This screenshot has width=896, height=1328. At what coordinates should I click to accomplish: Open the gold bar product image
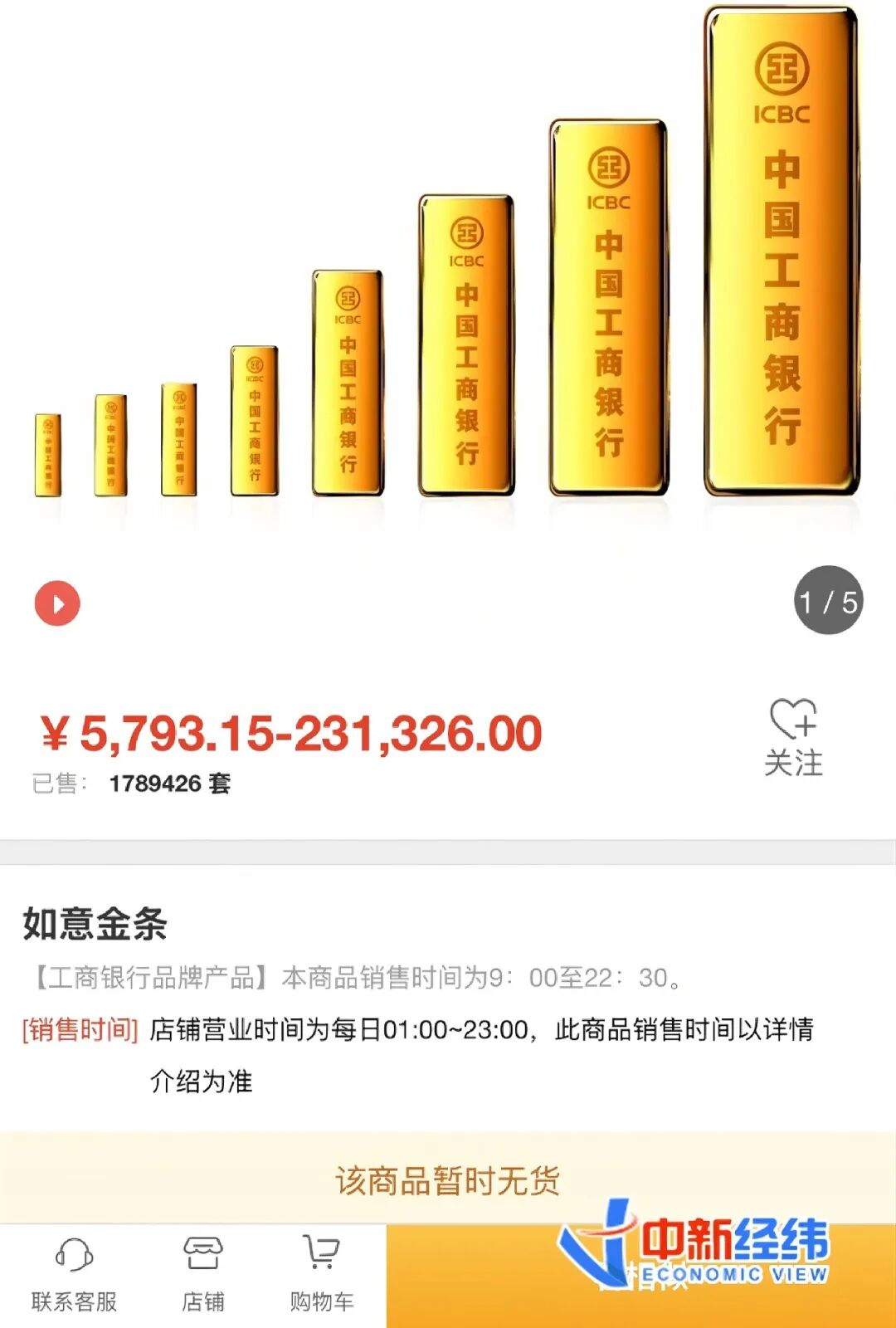click(x=448, y=274)
